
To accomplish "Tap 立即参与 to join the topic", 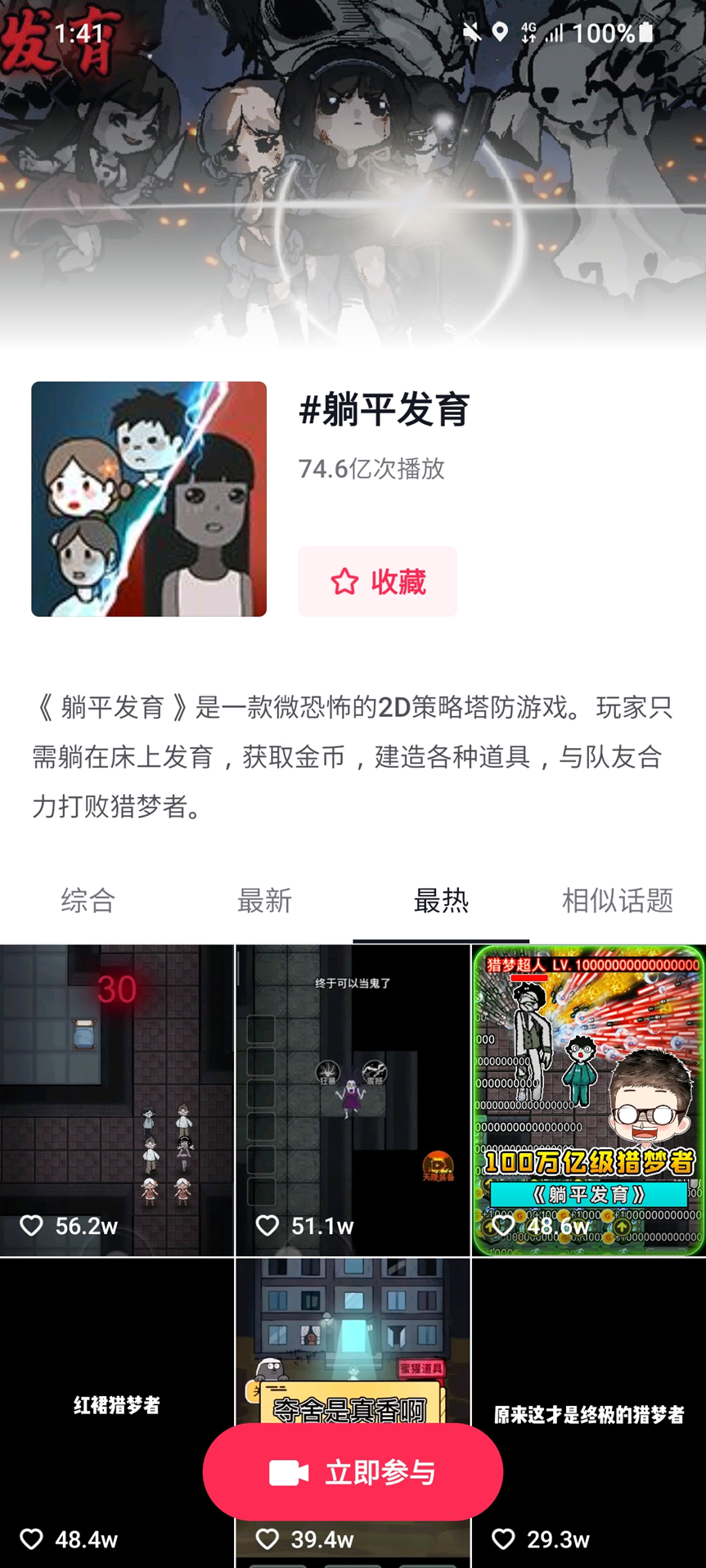I will [353, 1472].
